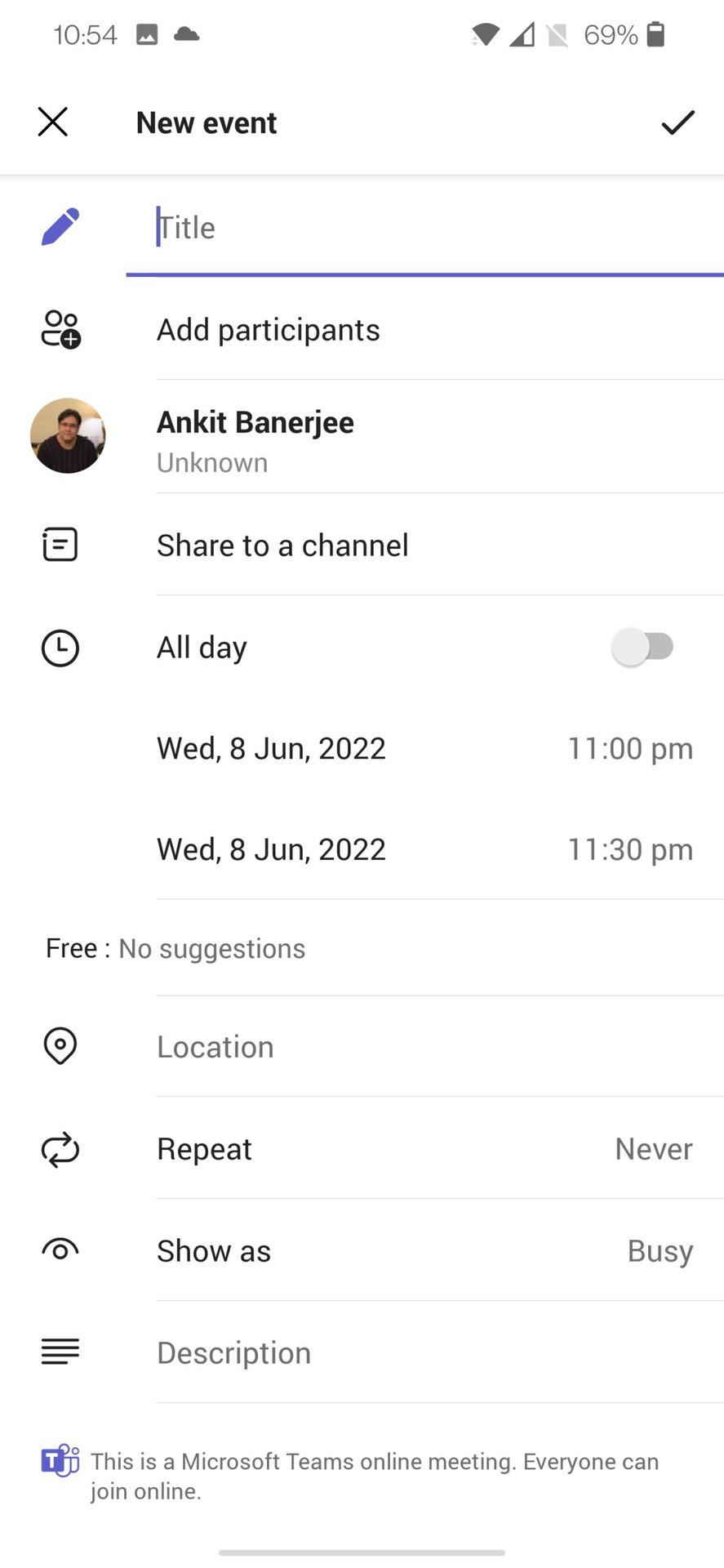The width and height of the screenshot is (724, 1568).
Task: Change the start date Wed, 8 Jun
Action: coord(271,748)
